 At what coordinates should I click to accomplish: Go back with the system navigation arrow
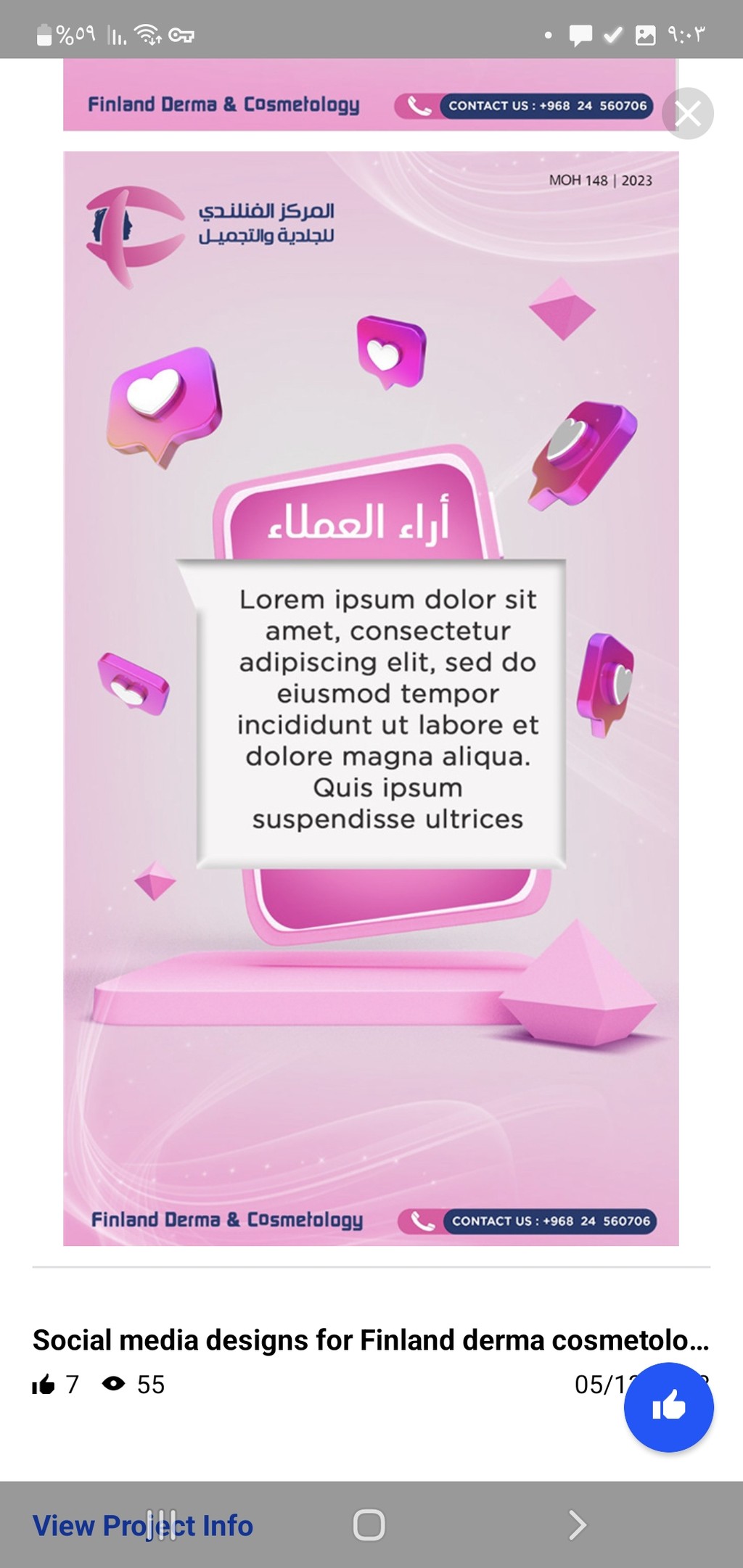point(577,1524)
